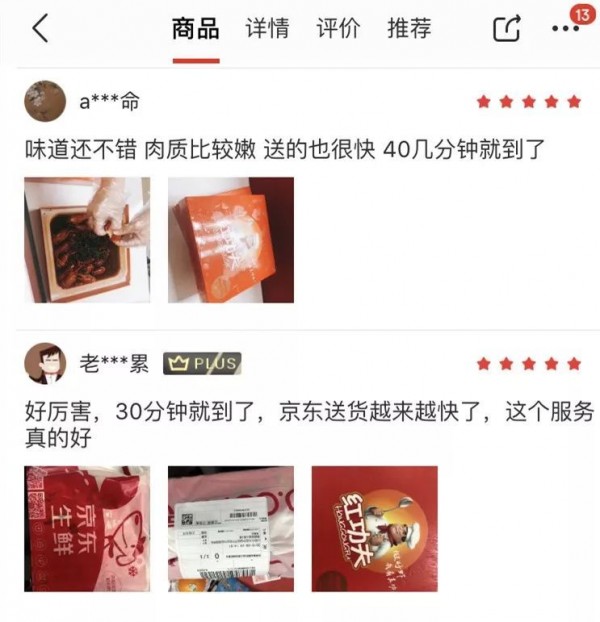600x622 pixels.
Task: Switch to the 详情 tab
Action: pos(267,29)
